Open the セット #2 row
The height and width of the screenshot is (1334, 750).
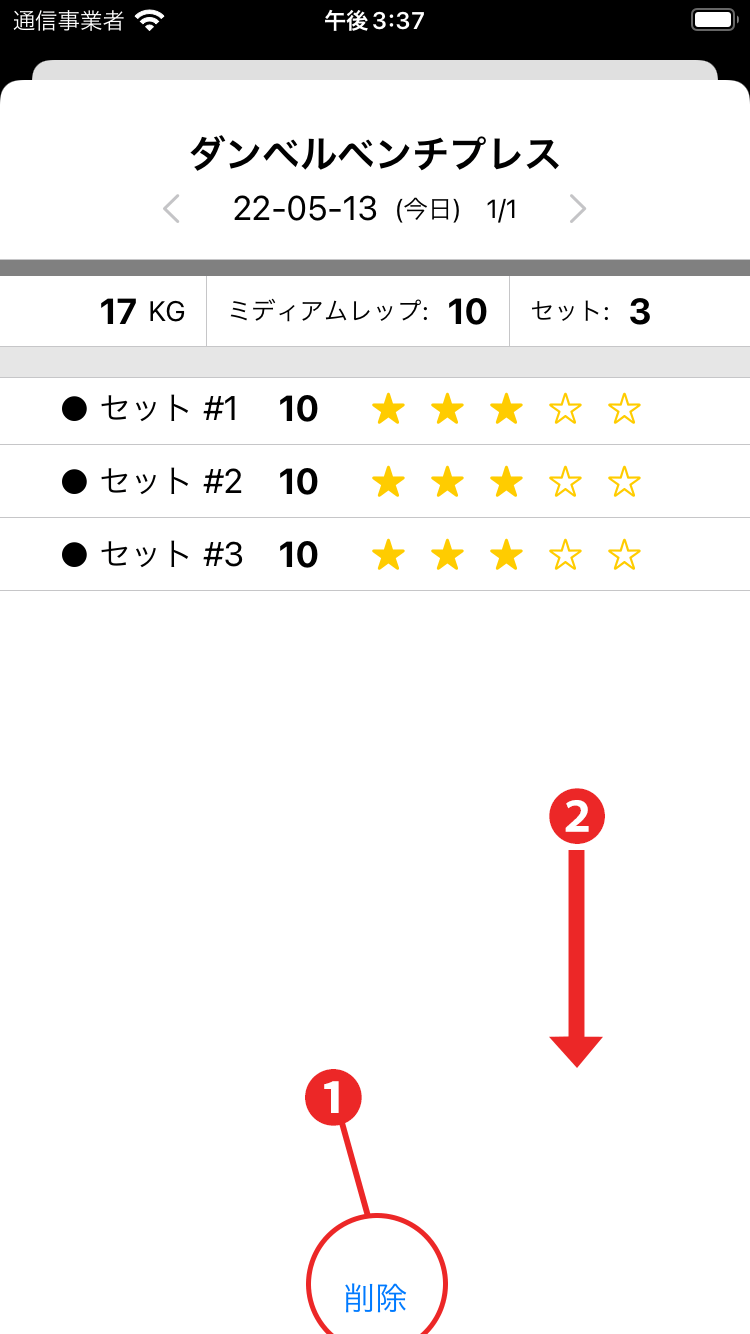click(x=170, y=482)
